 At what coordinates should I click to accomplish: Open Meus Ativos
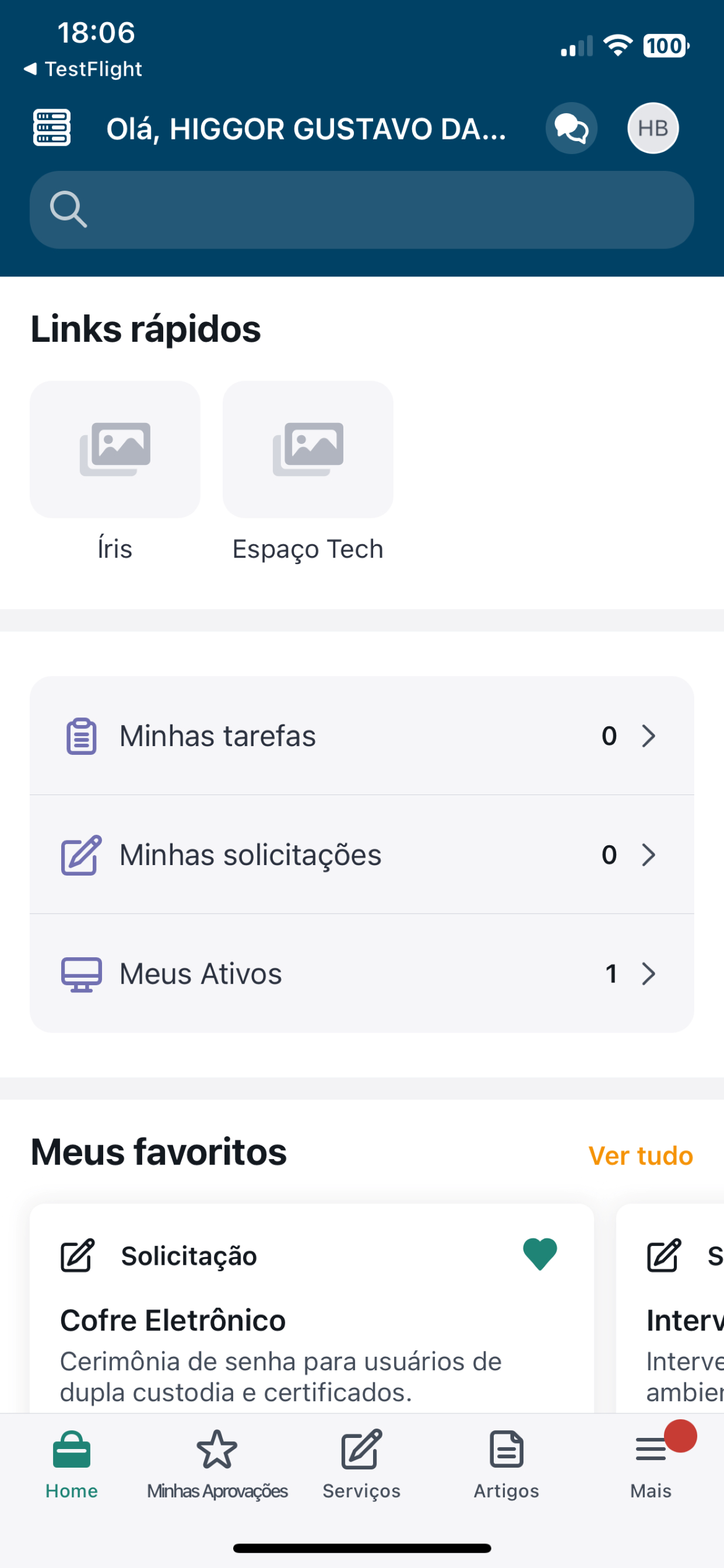tap(362, 972)
